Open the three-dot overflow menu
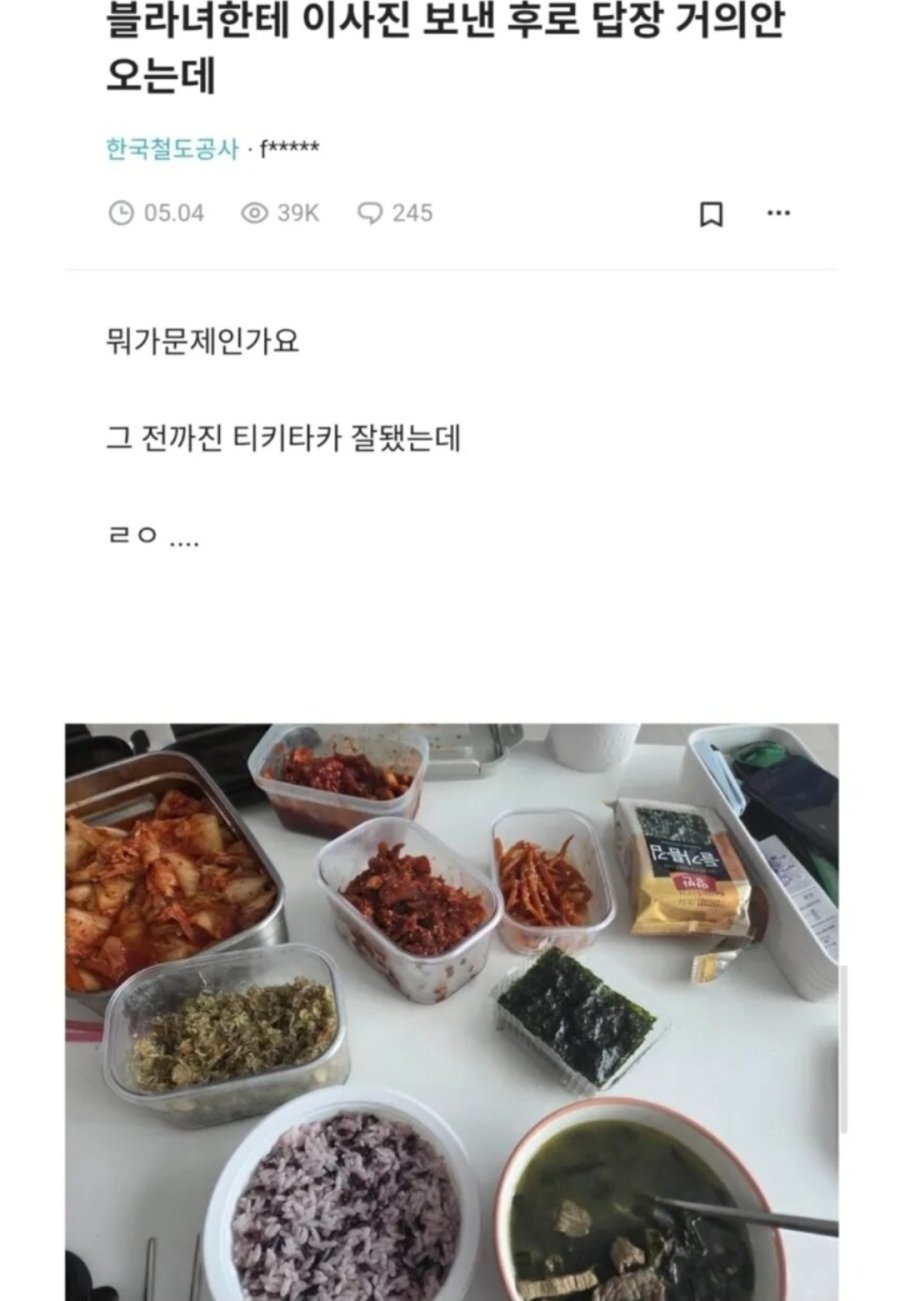The width and height of the screenshot is (900, 1301). pyautogui.click(x=778, y=213)
